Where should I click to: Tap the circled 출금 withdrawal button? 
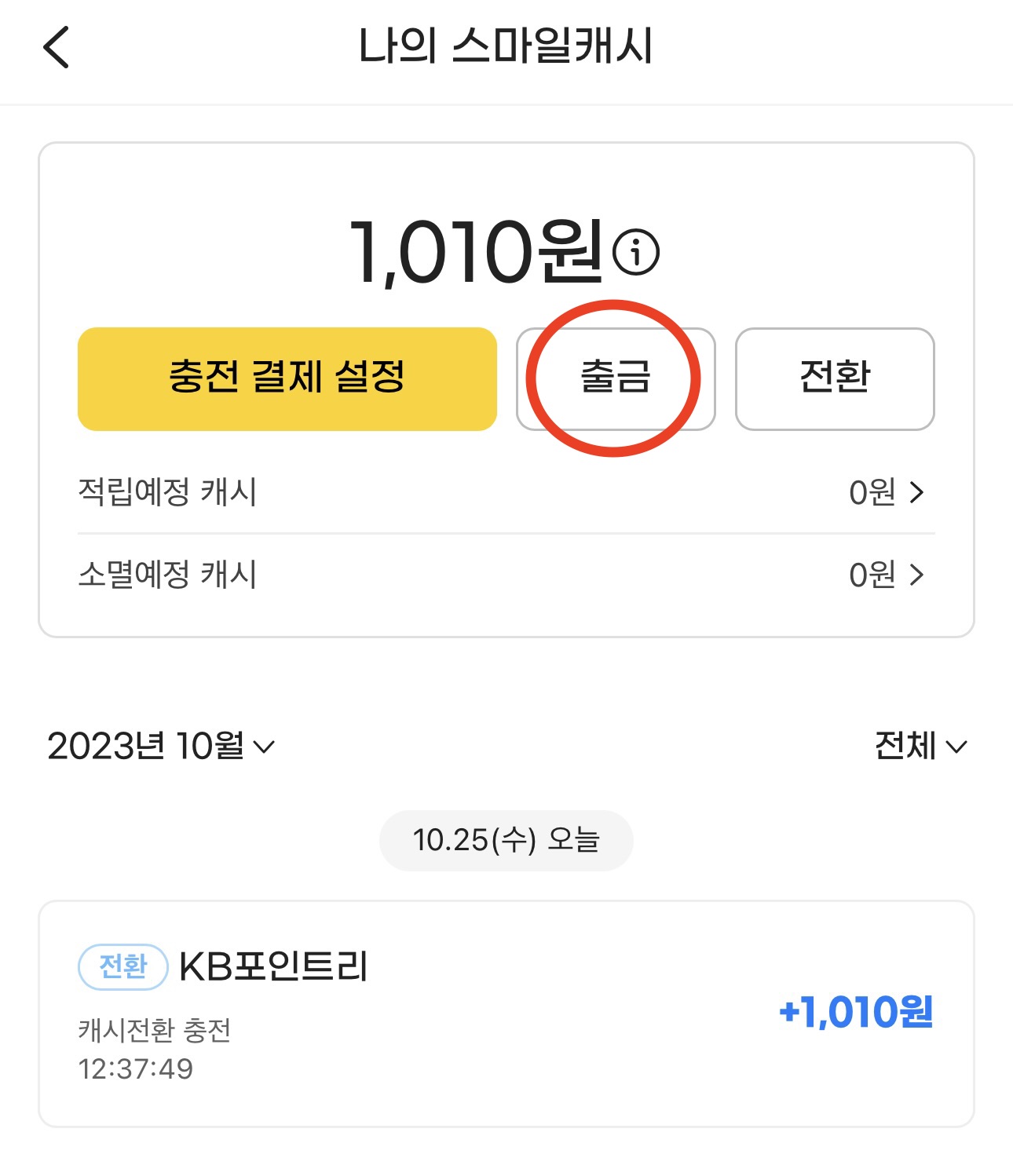615,378
